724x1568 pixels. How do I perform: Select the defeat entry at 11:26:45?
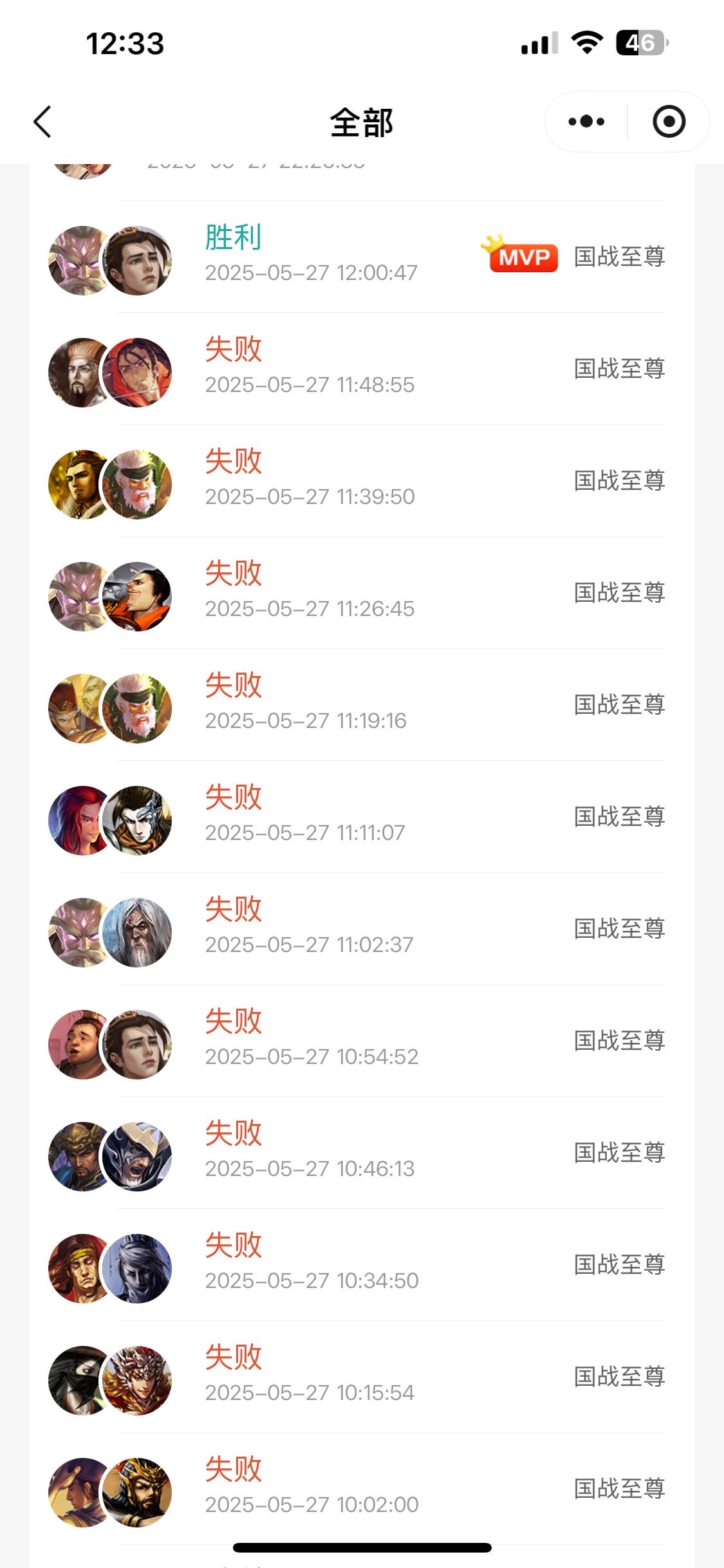(x=360, y=593)
